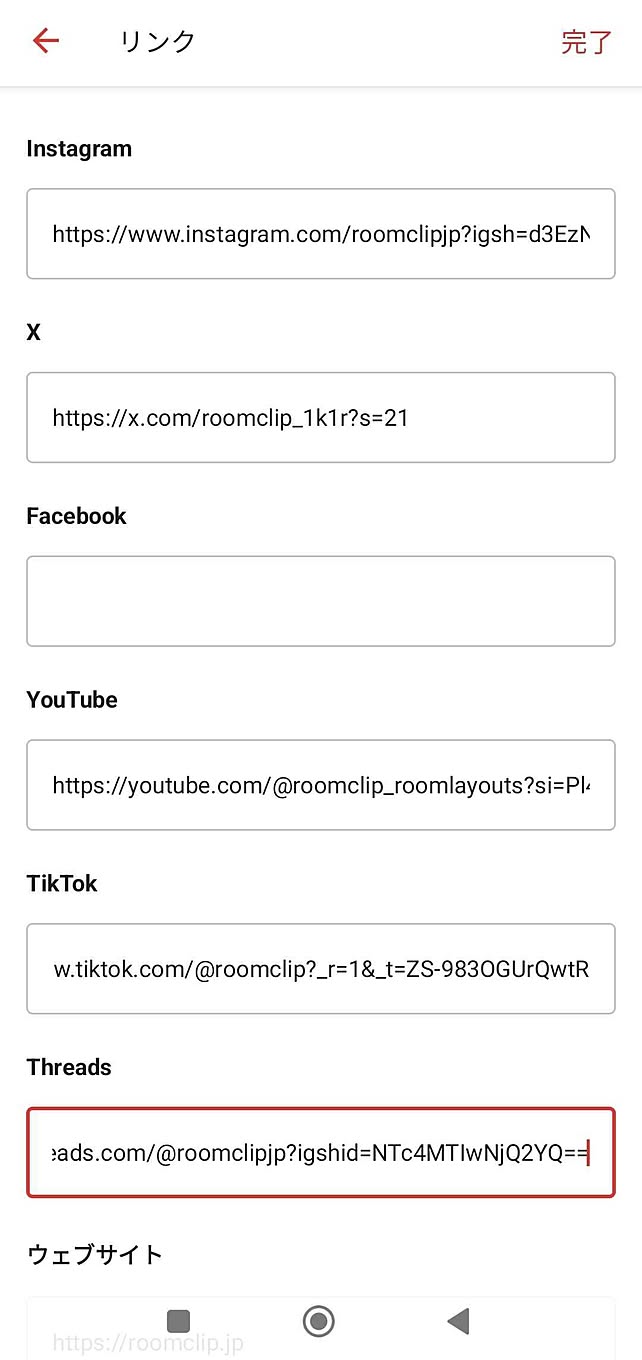Edit the X link field
Viewport: 642px width, 1360px height.
click(321, 418)
